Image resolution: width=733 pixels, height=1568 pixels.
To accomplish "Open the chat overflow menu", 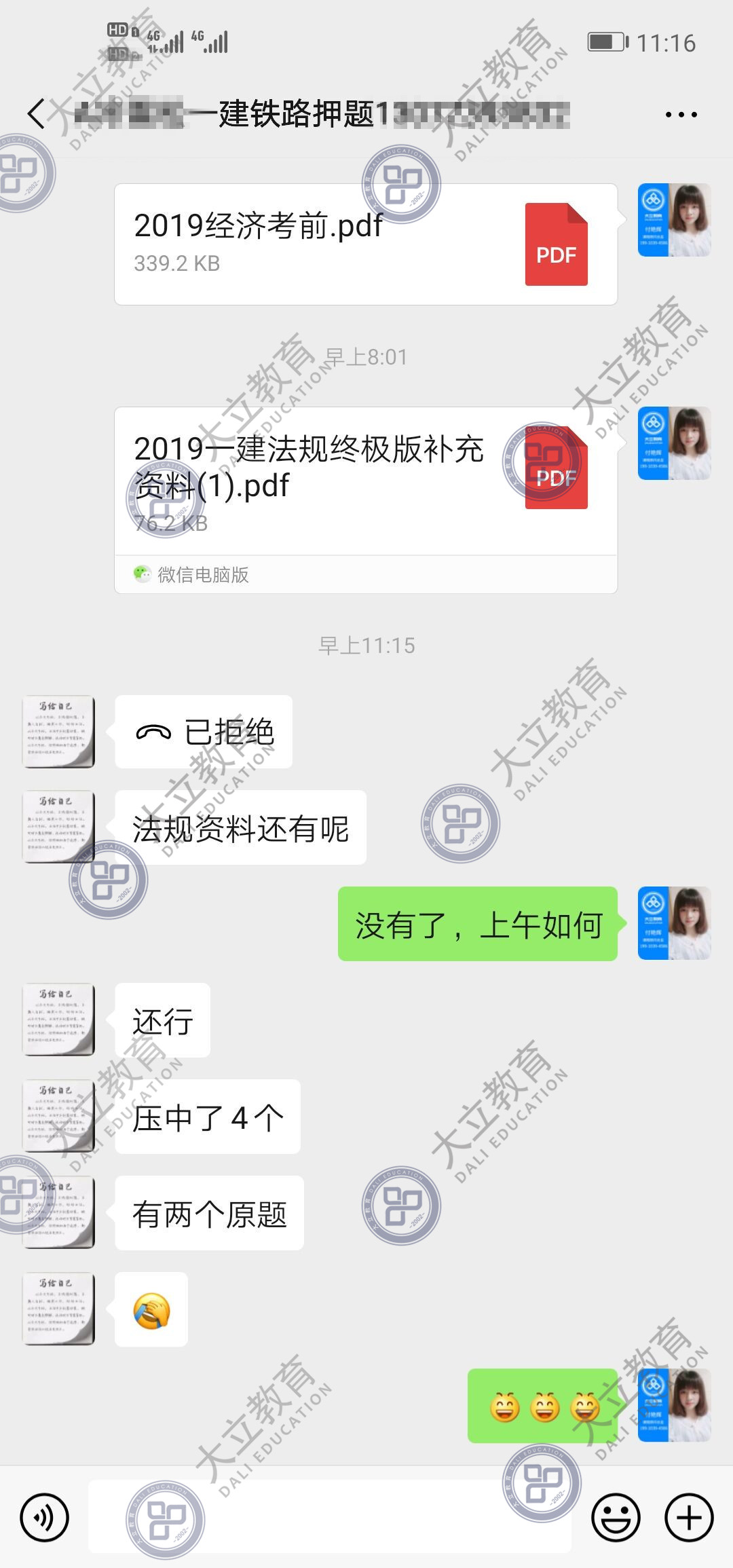I will point(681,115).
